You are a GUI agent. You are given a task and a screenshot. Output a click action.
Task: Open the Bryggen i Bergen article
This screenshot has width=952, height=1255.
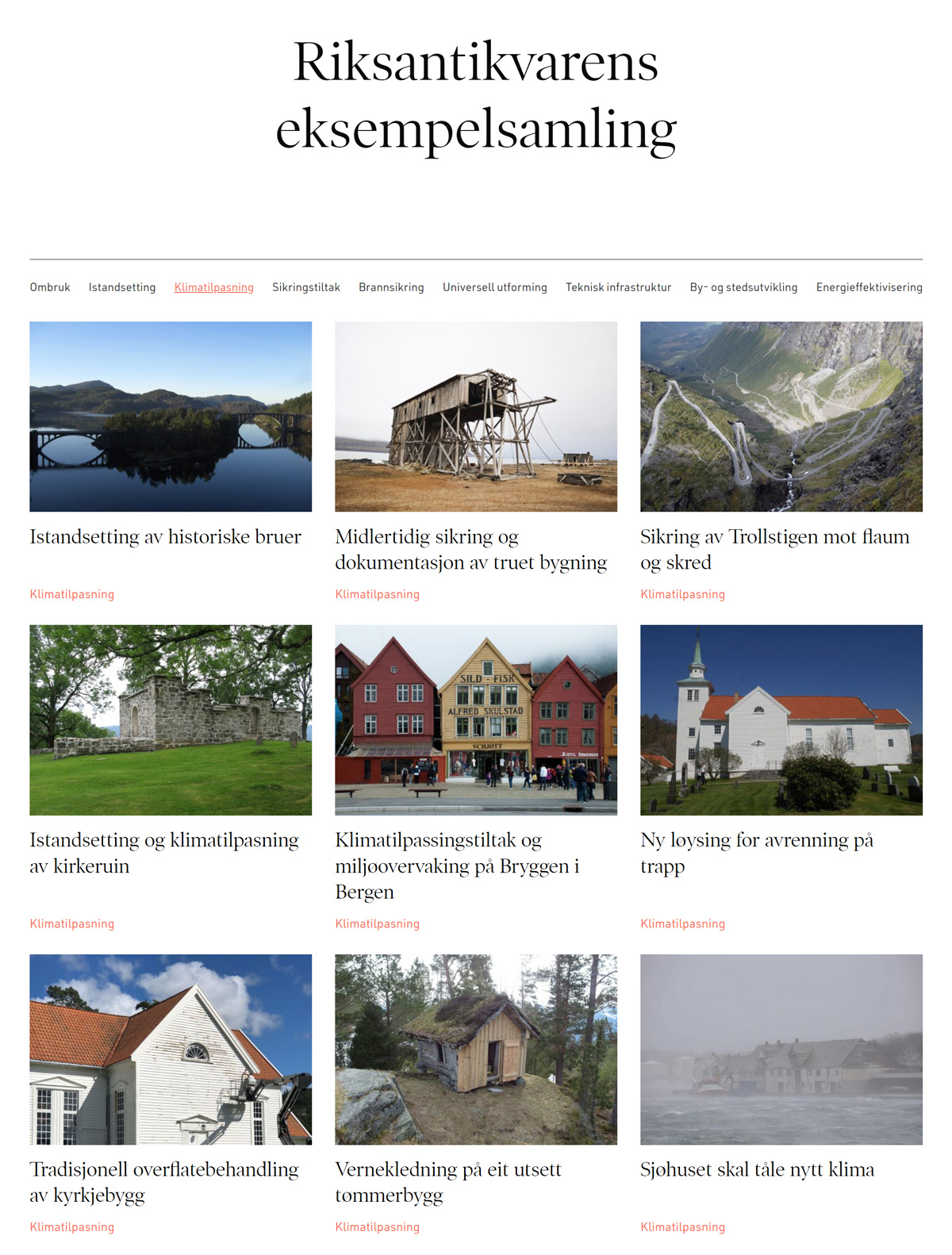[x=457, y=865]
